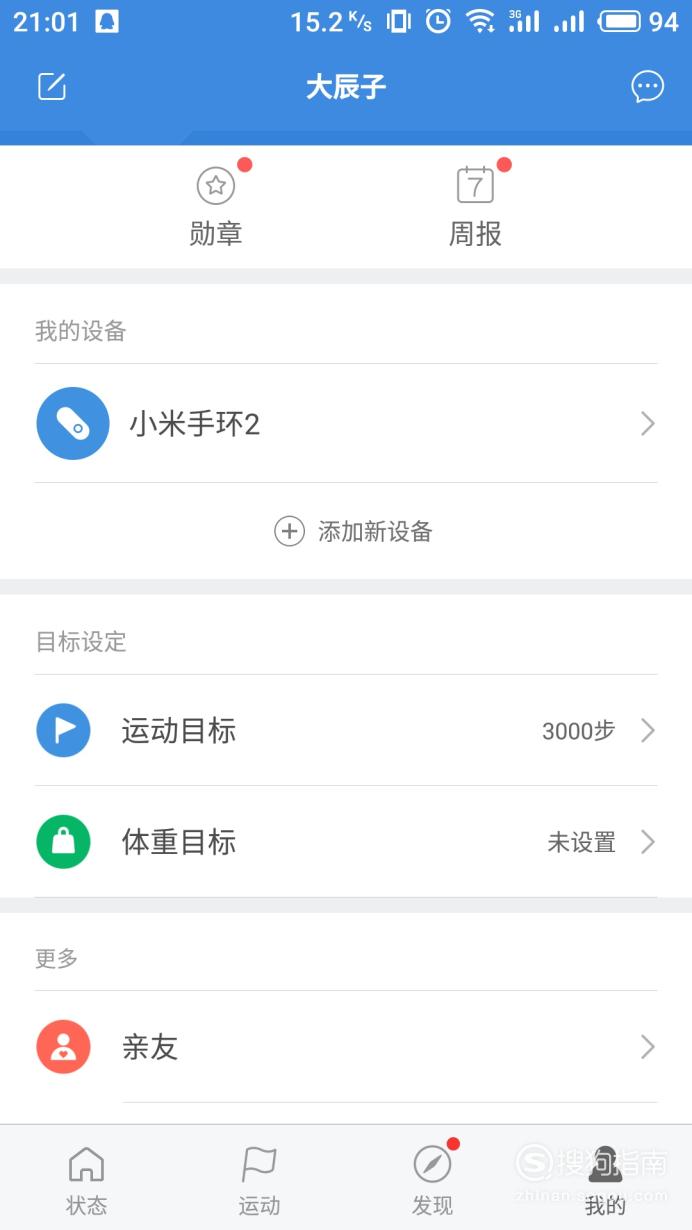Open 体重目标 weight goal setting
The width and height of the screenshot is (692, 1230).
pos(346,842)
